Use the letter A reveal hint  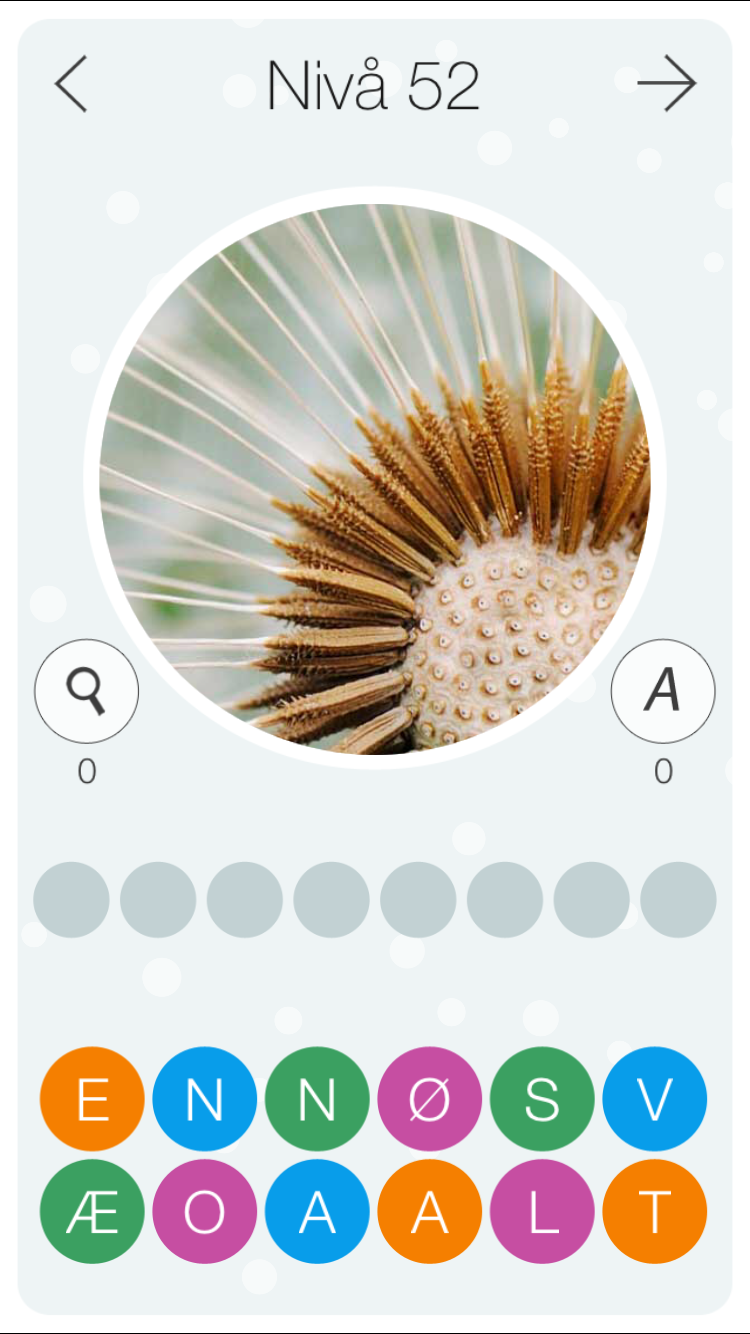pos(663,691)
